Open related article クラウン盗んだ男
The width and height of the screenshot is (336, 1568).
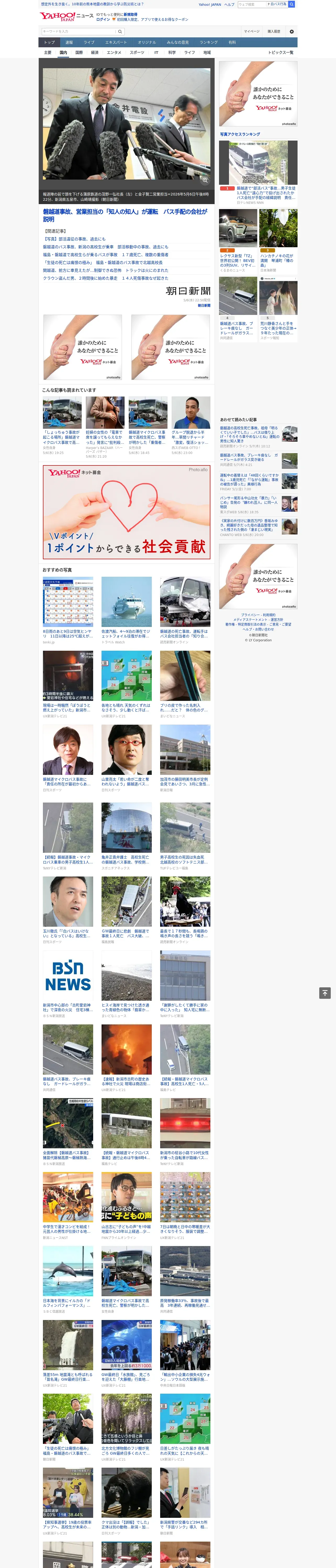tap(105, 278)
